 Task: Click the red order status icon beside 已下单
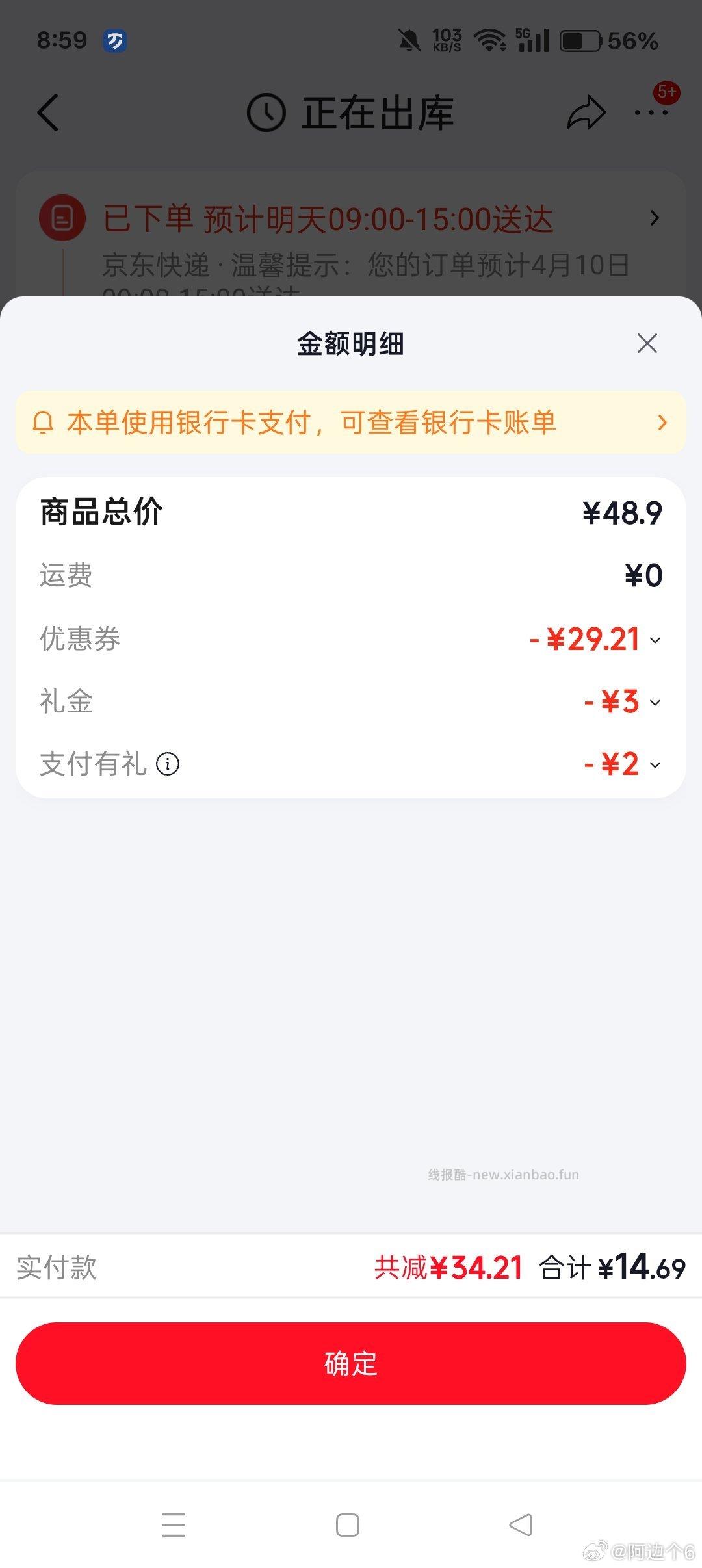pyautogui.click(x=62, y=218)
